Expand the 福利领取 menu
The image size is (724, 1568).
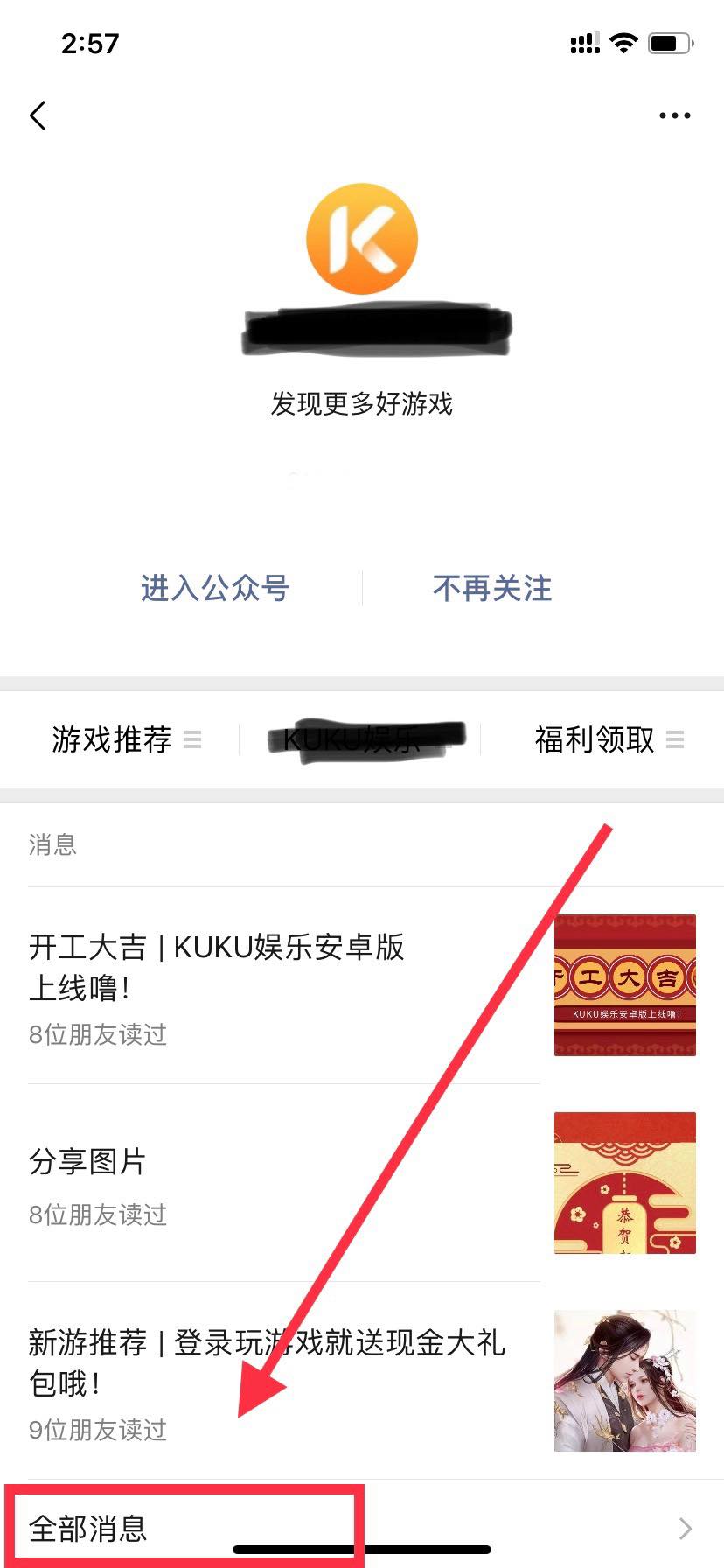tap(609, 739)
